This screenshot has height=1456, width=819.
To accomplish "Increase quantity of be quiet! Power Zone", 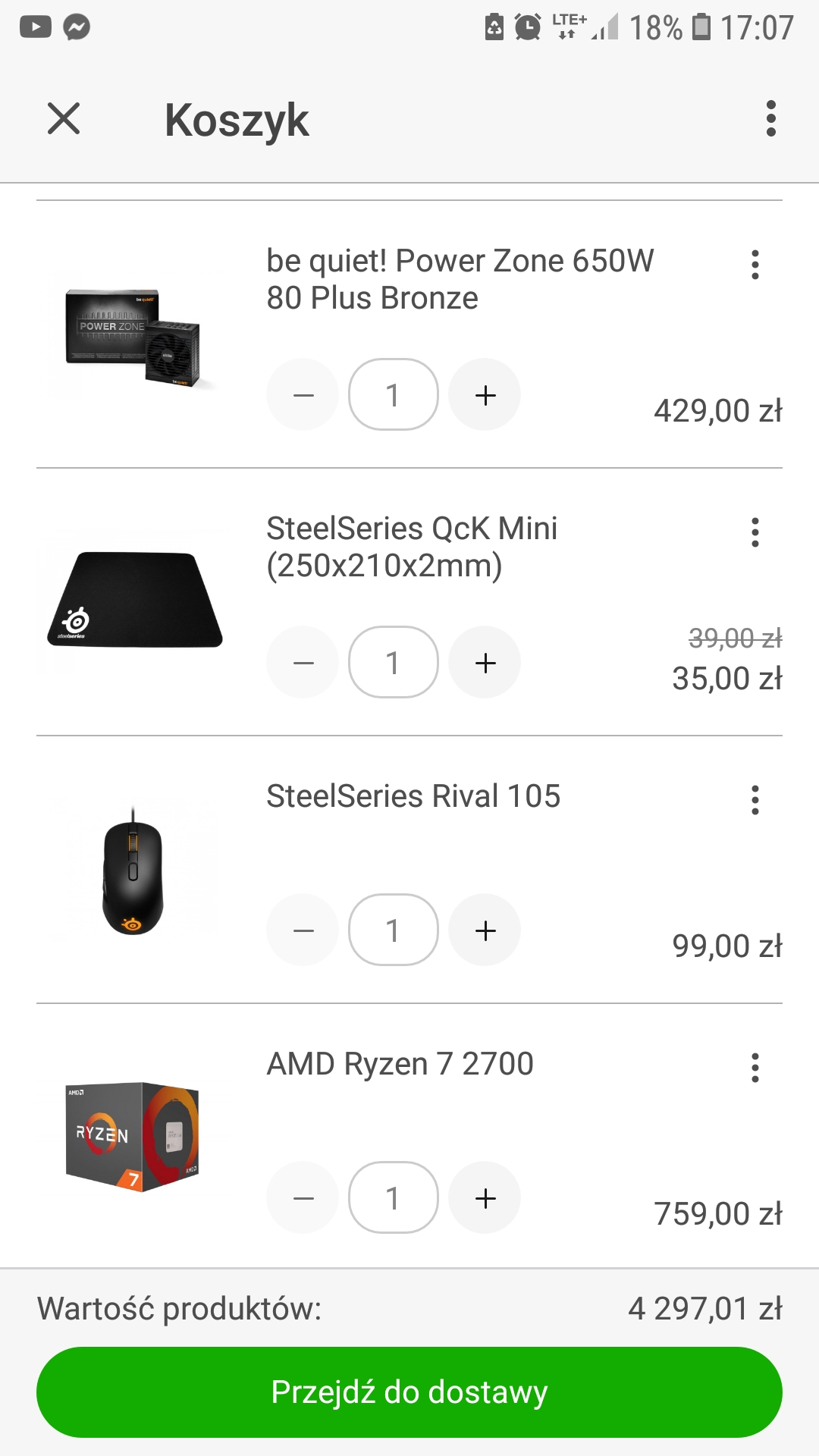I will point(485,394).
